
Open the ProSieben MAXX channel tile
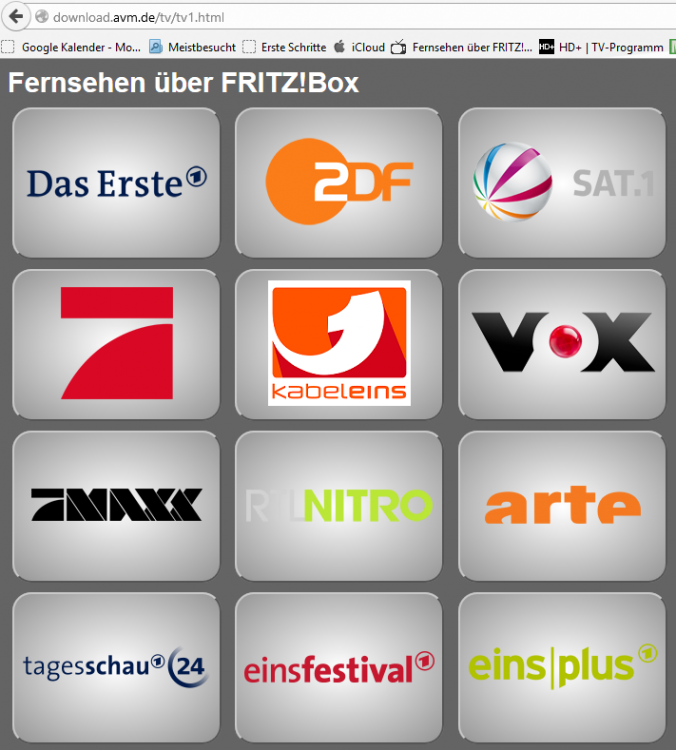(116, 506)
